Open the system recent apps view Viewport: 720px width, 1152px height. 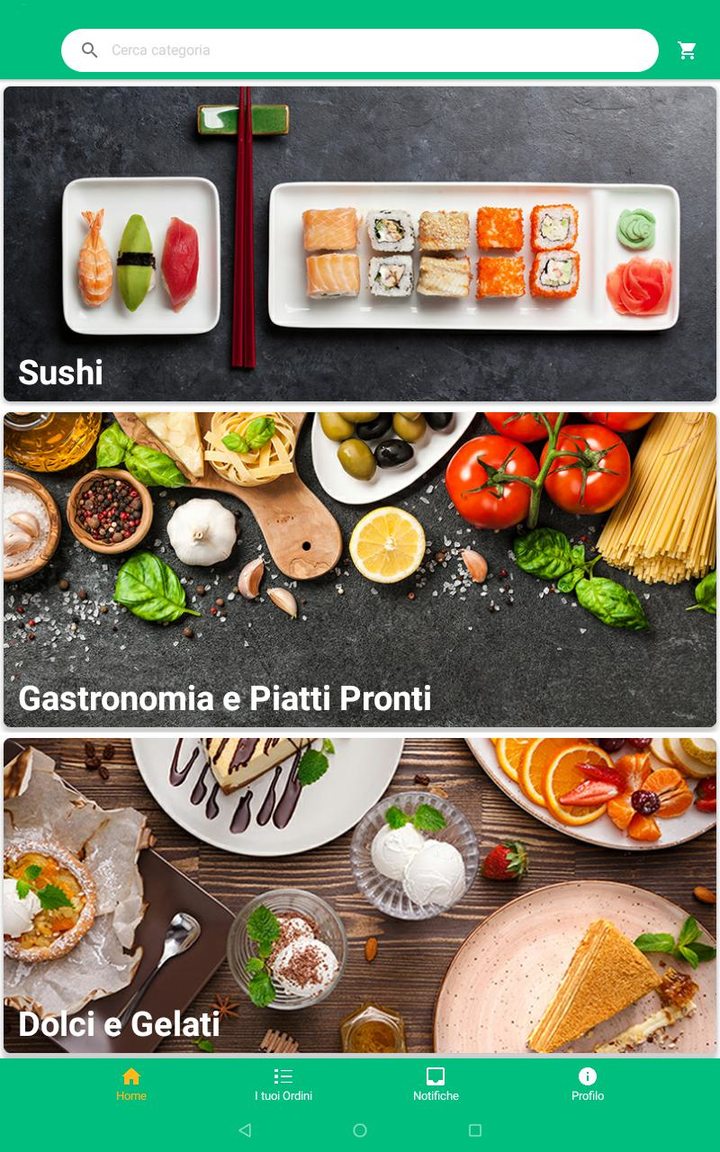475,1130
